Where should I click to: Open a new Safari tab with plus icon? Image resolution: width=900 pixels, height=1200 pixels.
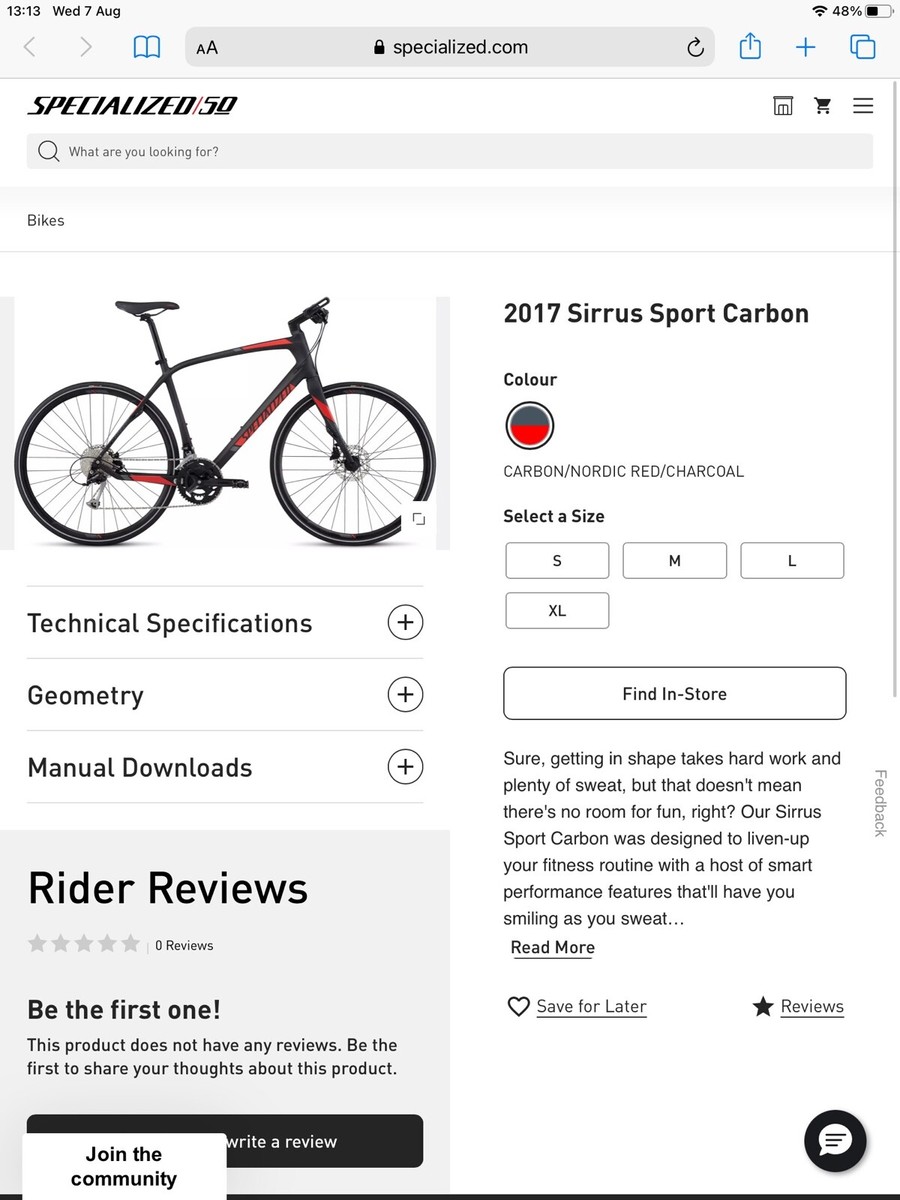[x=805, y=46]
